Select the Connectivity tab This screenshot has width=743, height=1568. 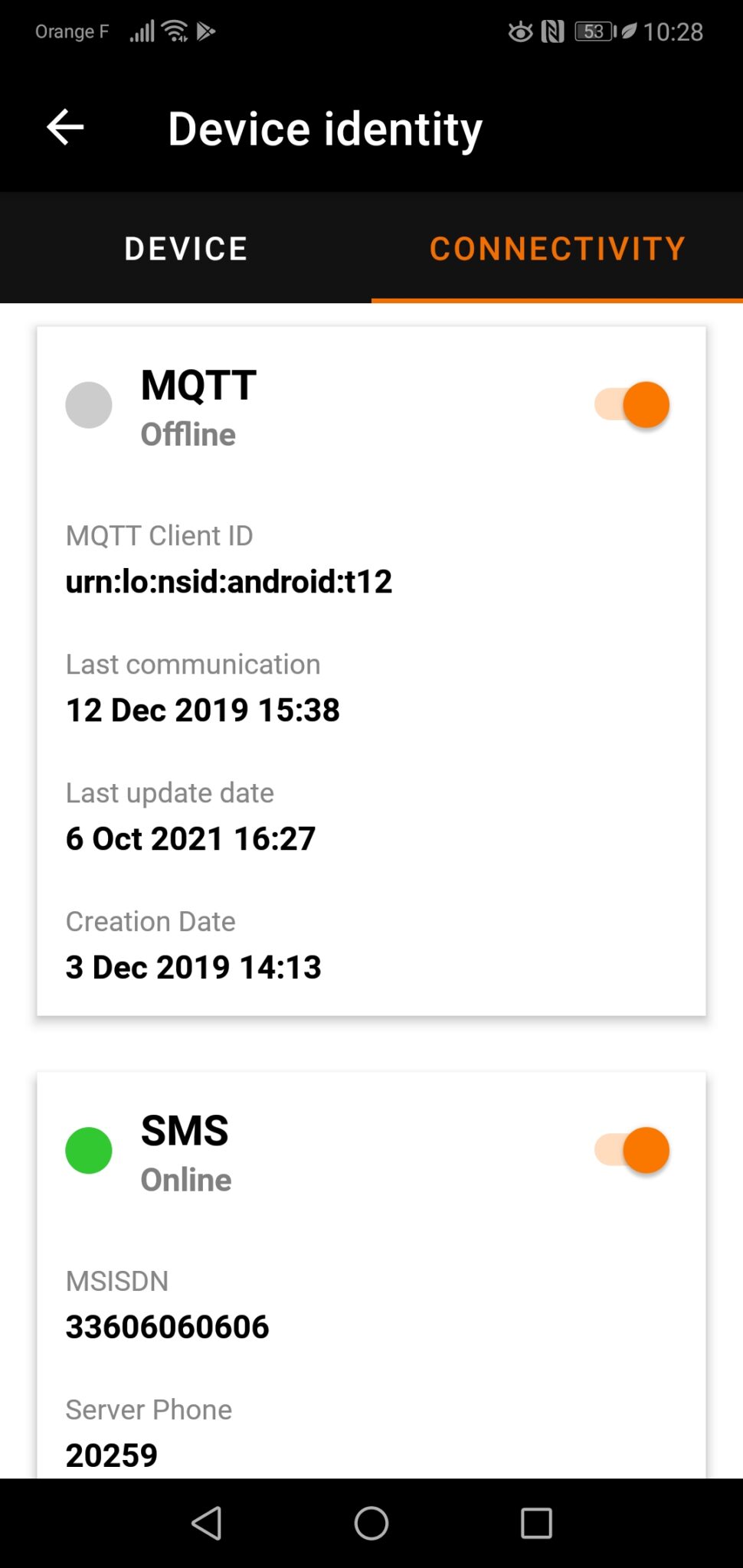[557, 249]
